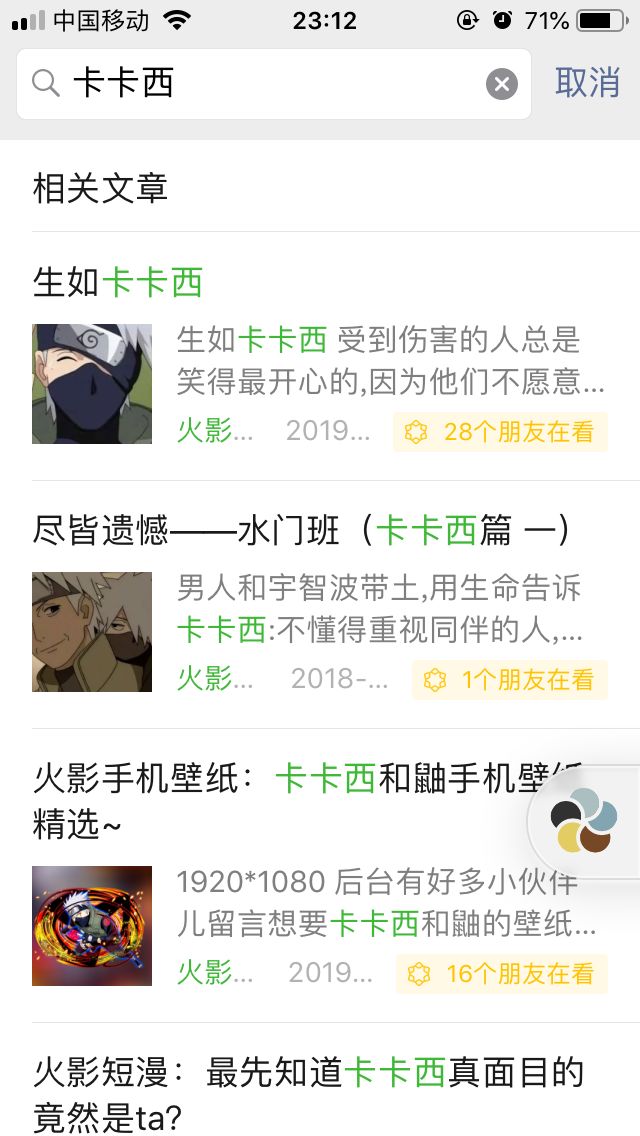
Task: Open the article 尽皆遗憾——水门班 (卡卡西篇 一)
Action: click(320, 604)
